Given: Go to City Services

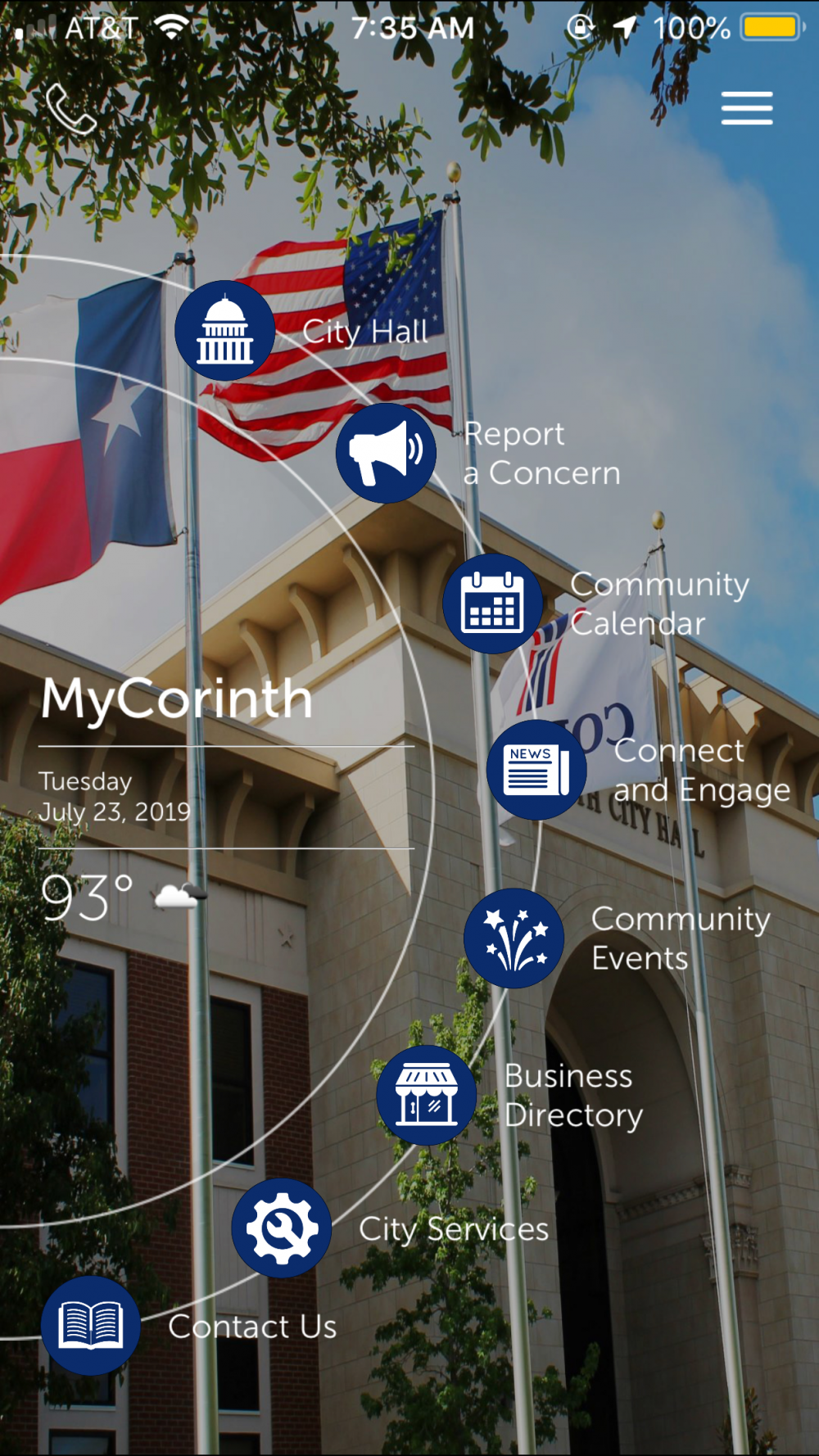Looking at the screenshot, I should [281, 1228].
